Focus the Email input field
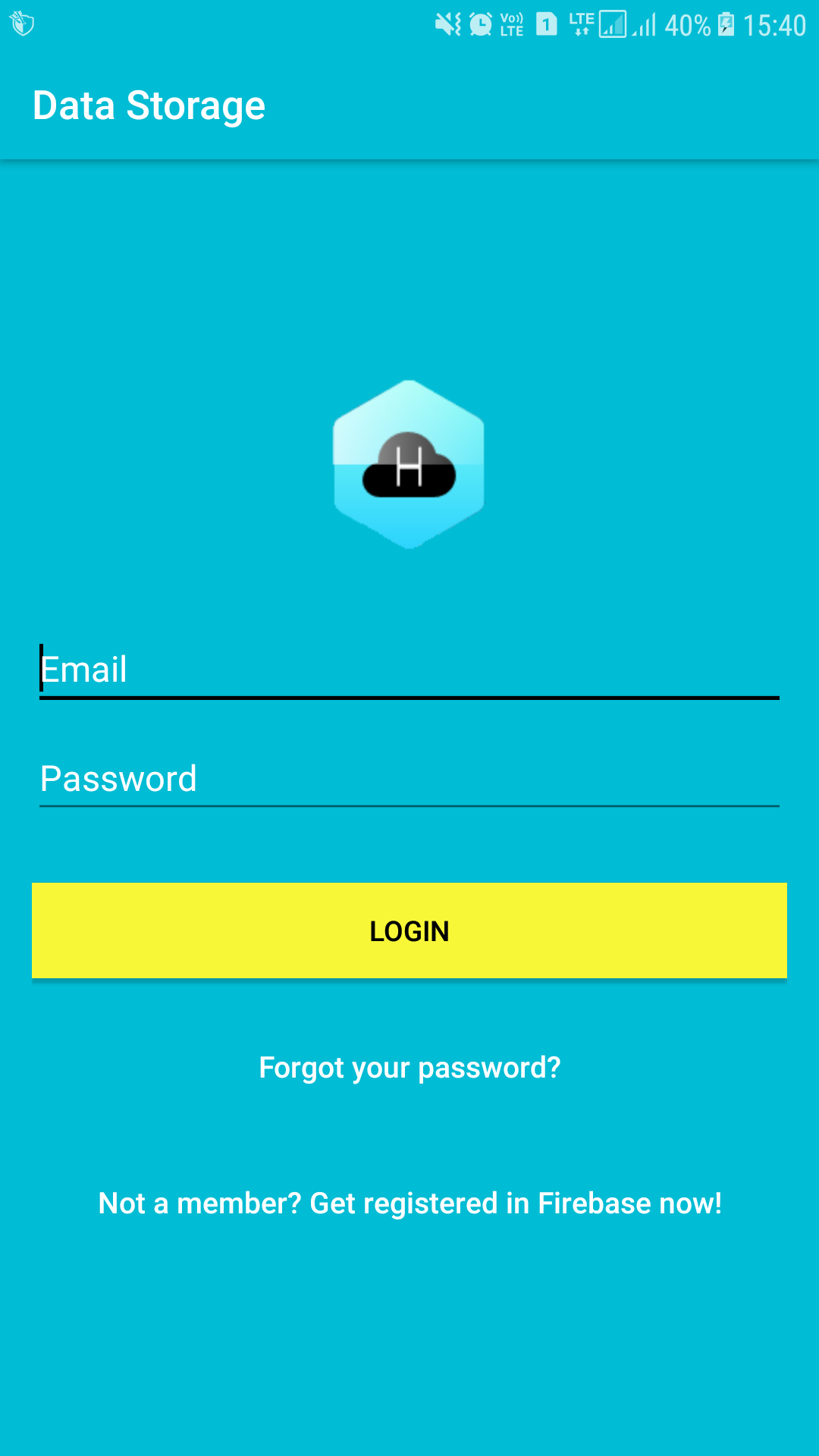The image size is (819, 1456). [x=409, y=670]
